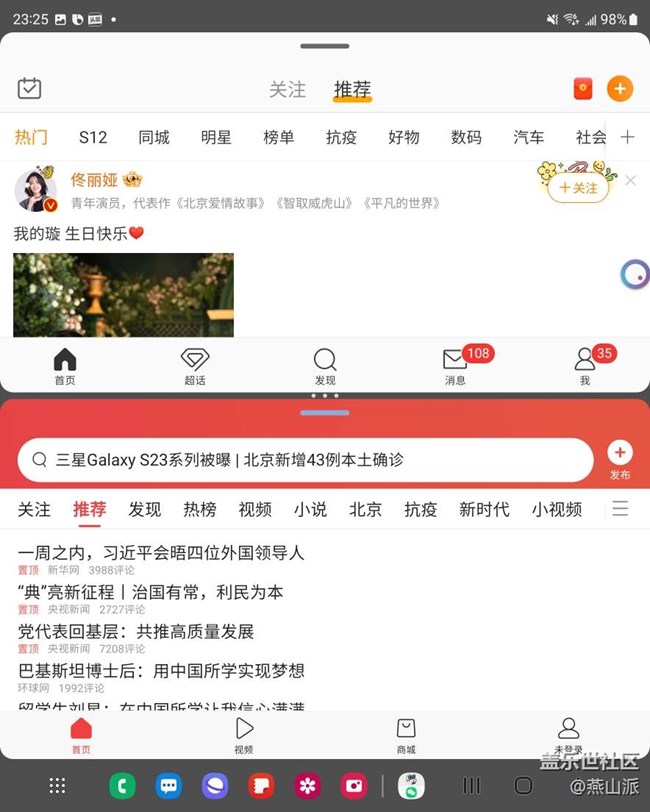650x812 pixels.
Task: Read the article 党代表回基层：共推高质量发展
Action: [136, 631]
